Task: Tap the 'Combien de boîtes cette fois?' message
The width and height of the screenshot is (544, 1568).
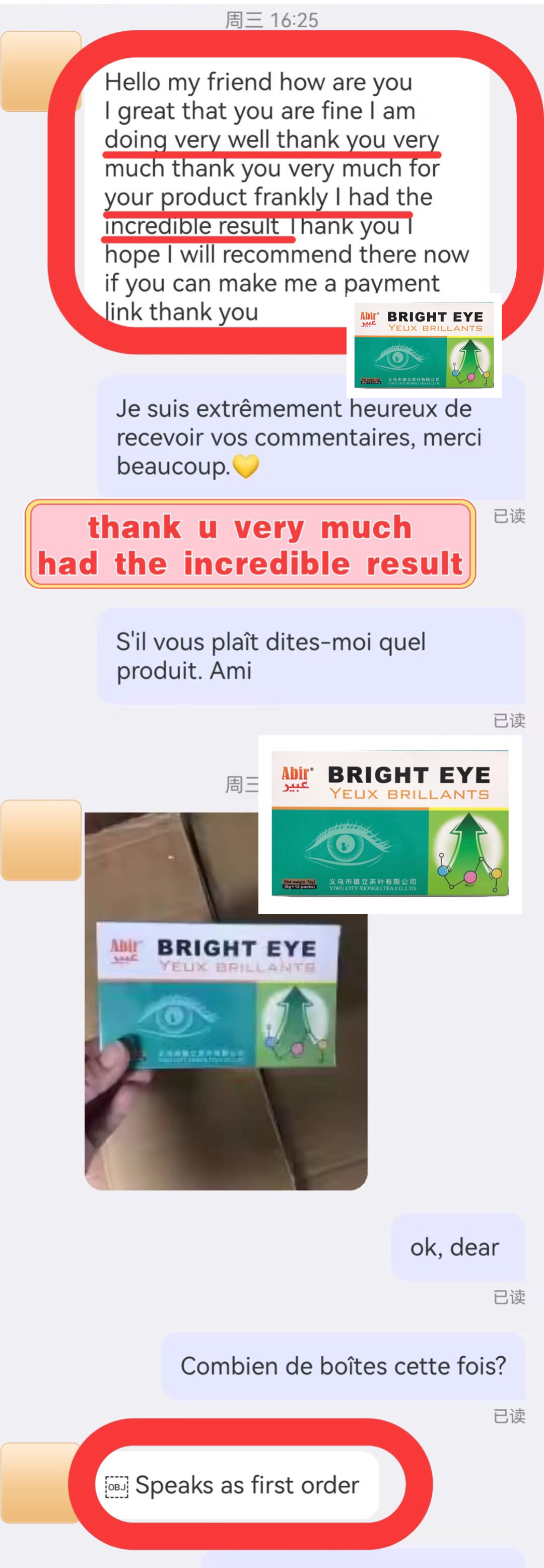Action: pyautogui.click(x=344, y=1365)
